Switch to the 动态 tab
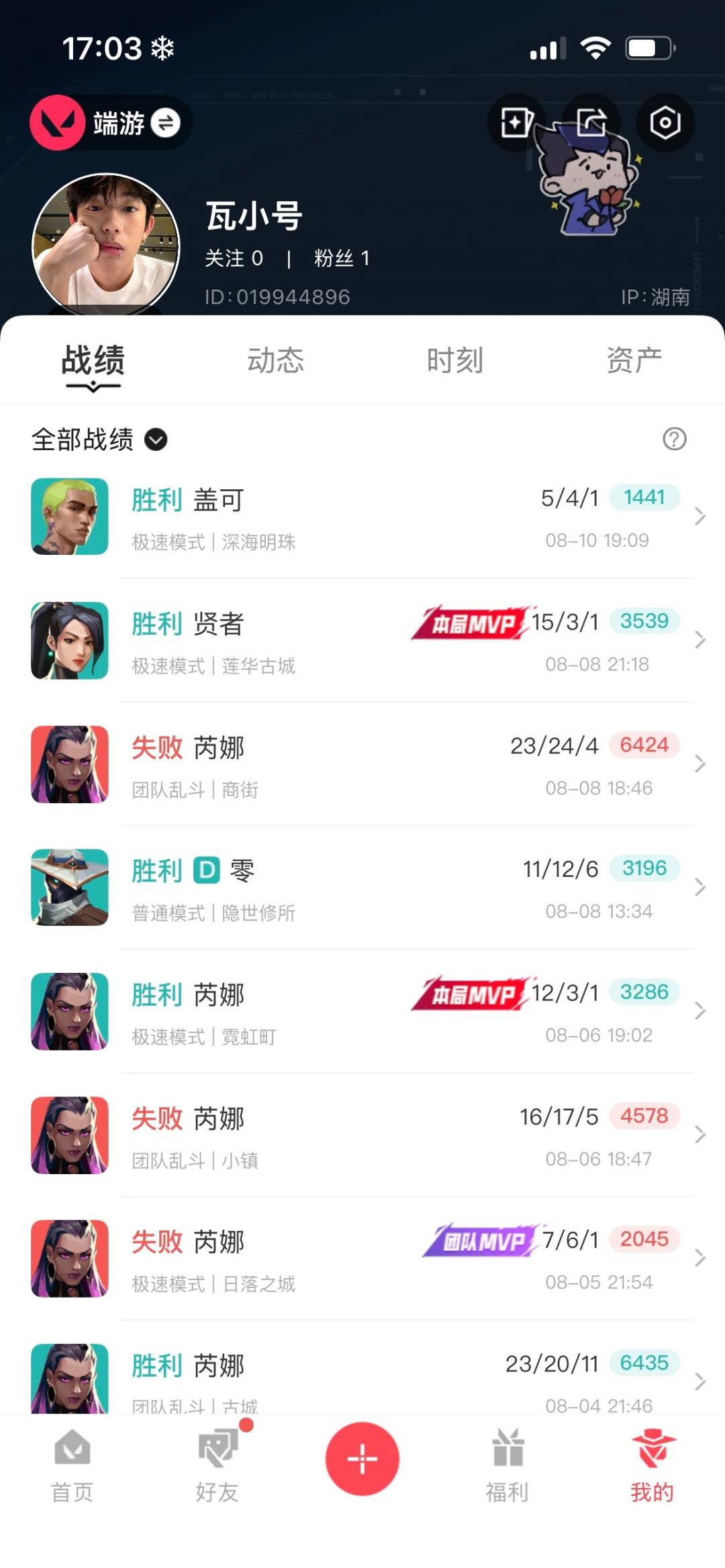Screen dimensions: 725x1568 click(x=275, y=361)
